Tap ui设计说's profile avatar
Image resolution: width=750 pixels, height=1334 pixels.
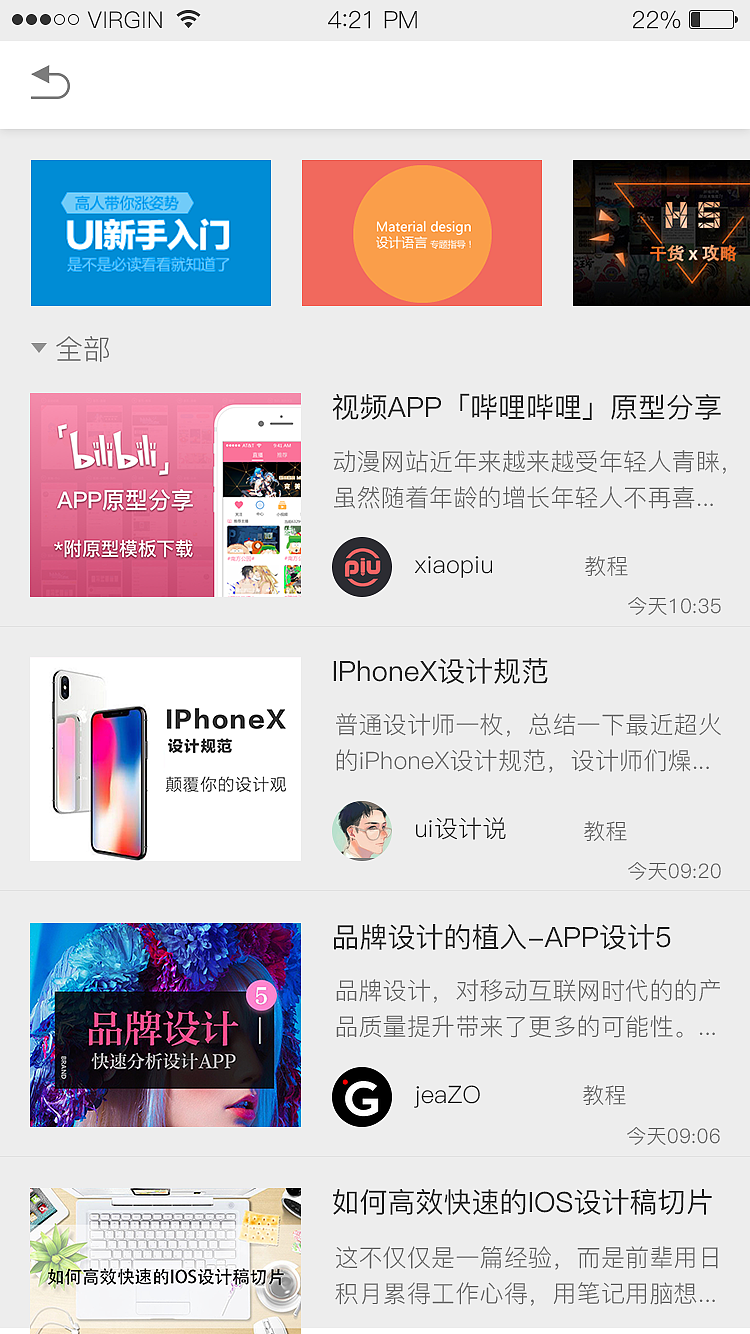[362, 831]
